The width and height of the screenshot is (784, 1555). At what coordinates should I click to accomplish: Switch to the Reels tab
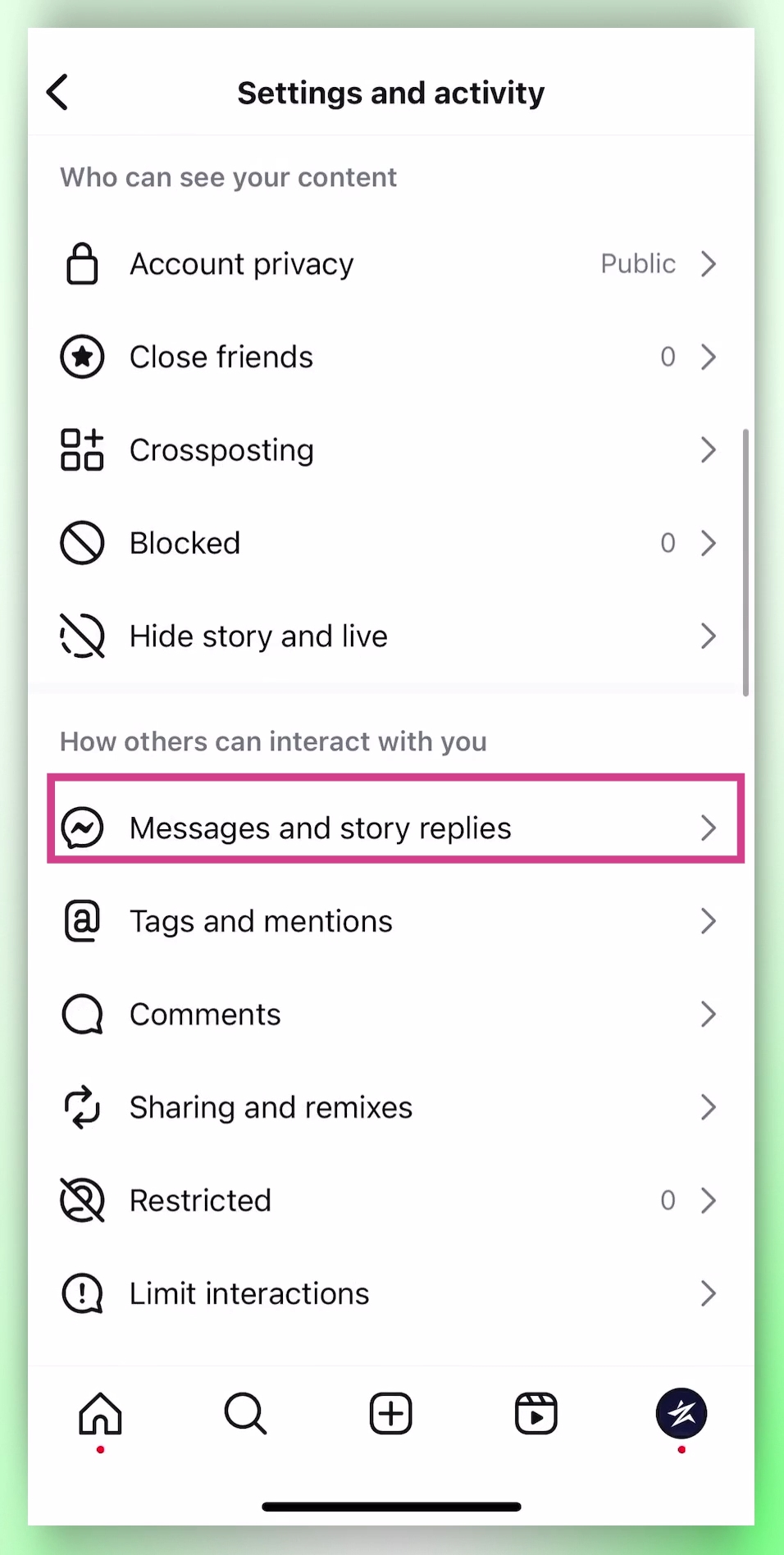536,1413
